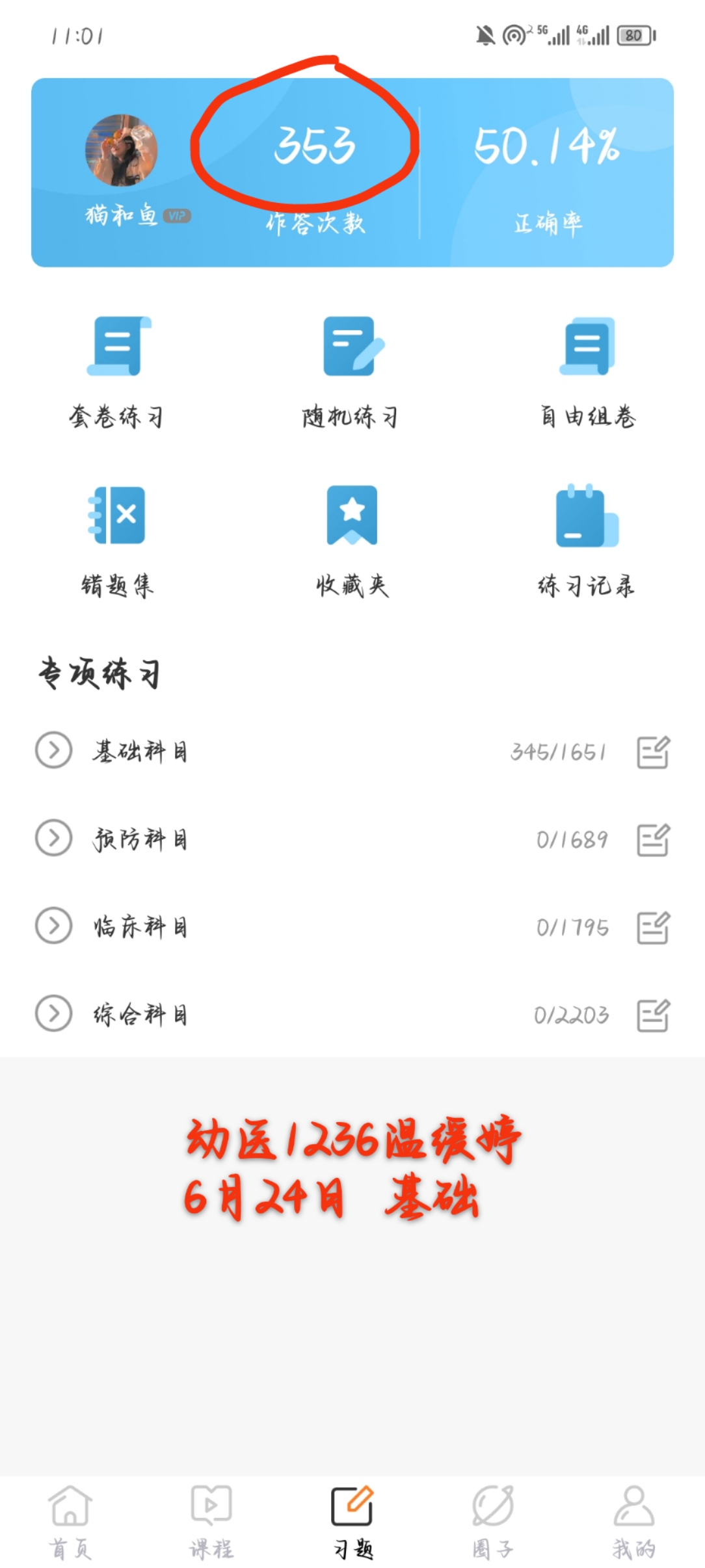Screen dimensions: 705x1568
Task: Expand the 综合科目 chevron
Action: (x=53, y=1013)
